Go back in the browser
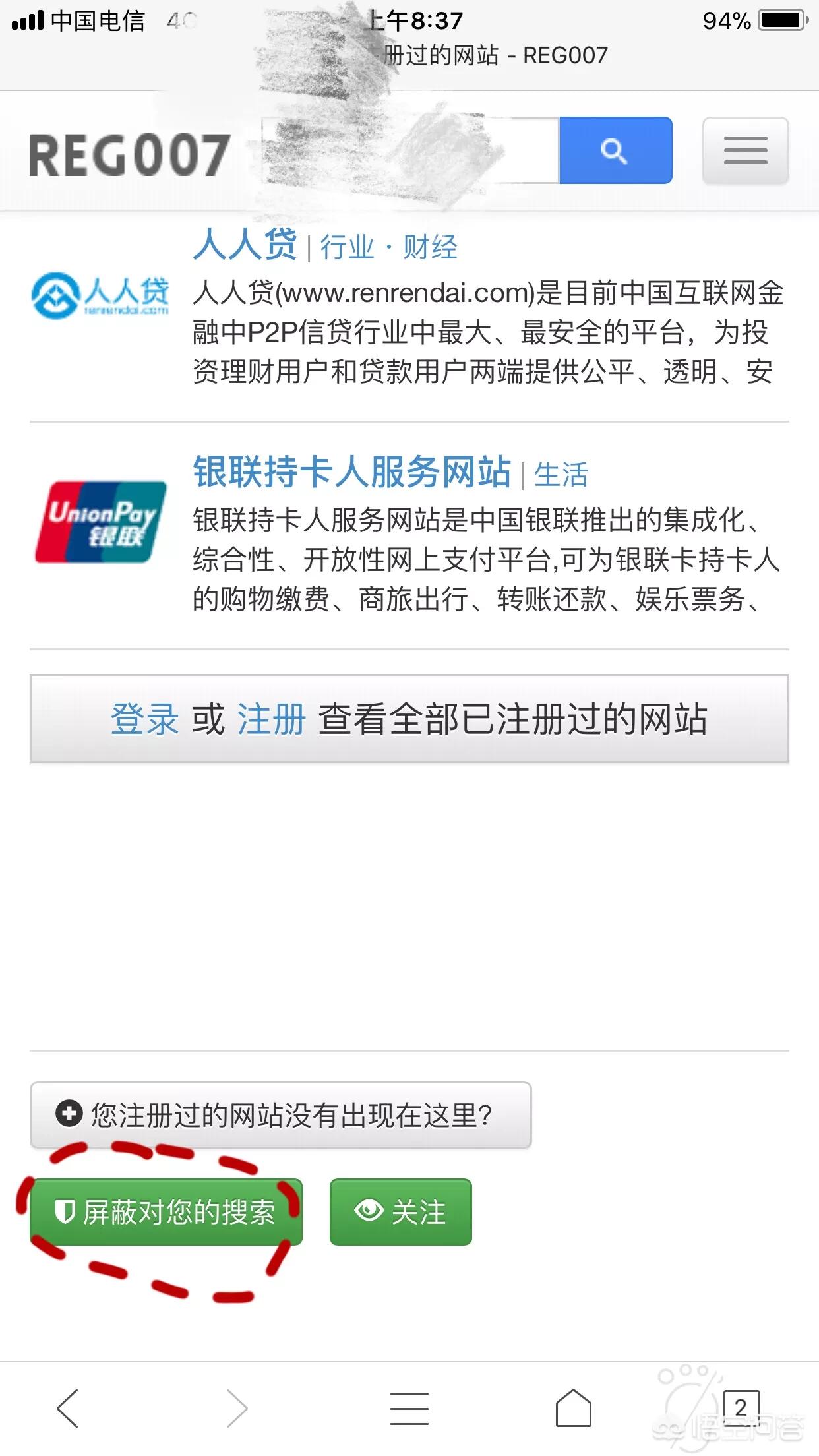 click(68, 1407)
